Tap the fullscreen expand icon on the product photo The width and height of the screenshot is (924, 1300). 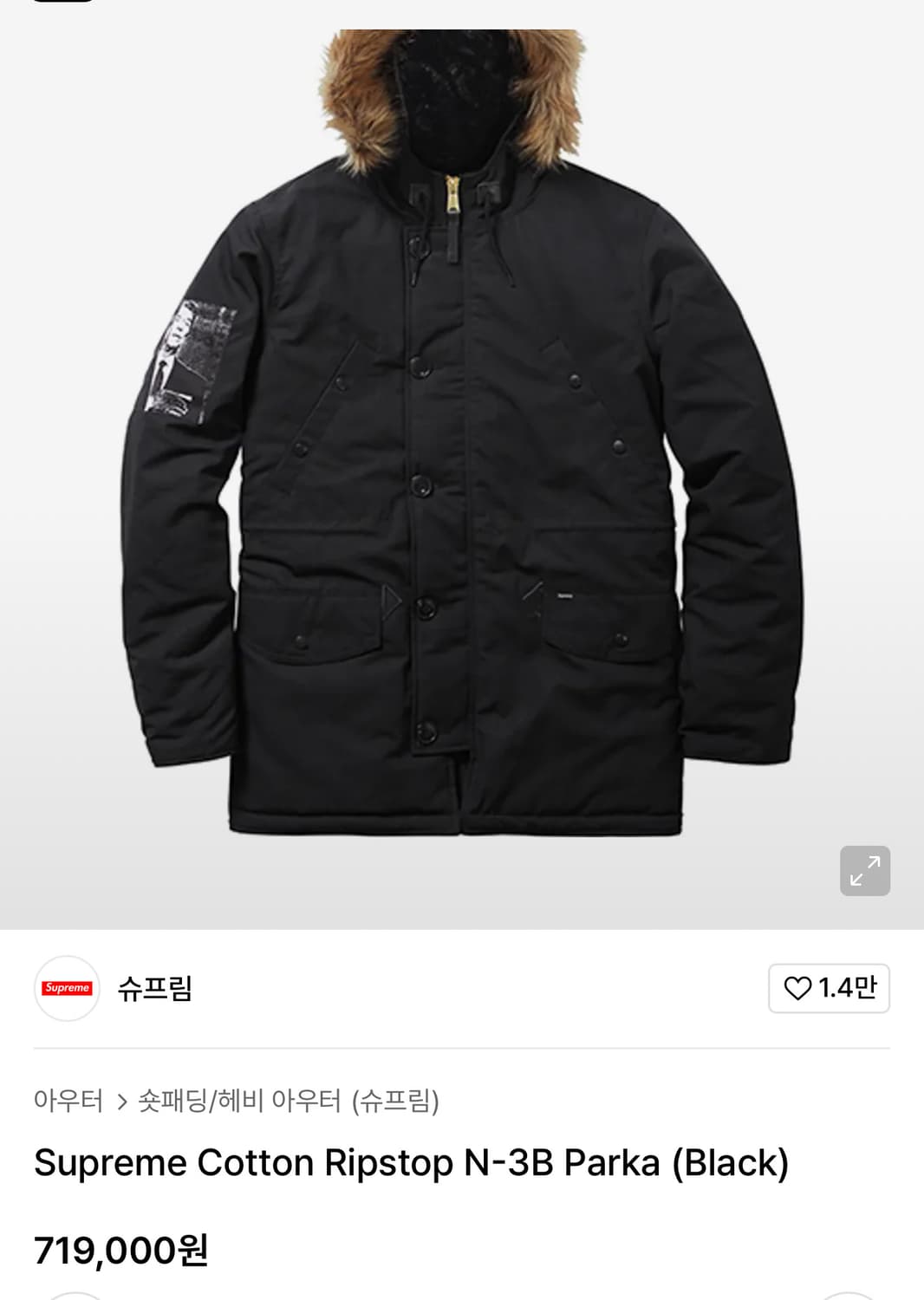click(x=865, y=870)
